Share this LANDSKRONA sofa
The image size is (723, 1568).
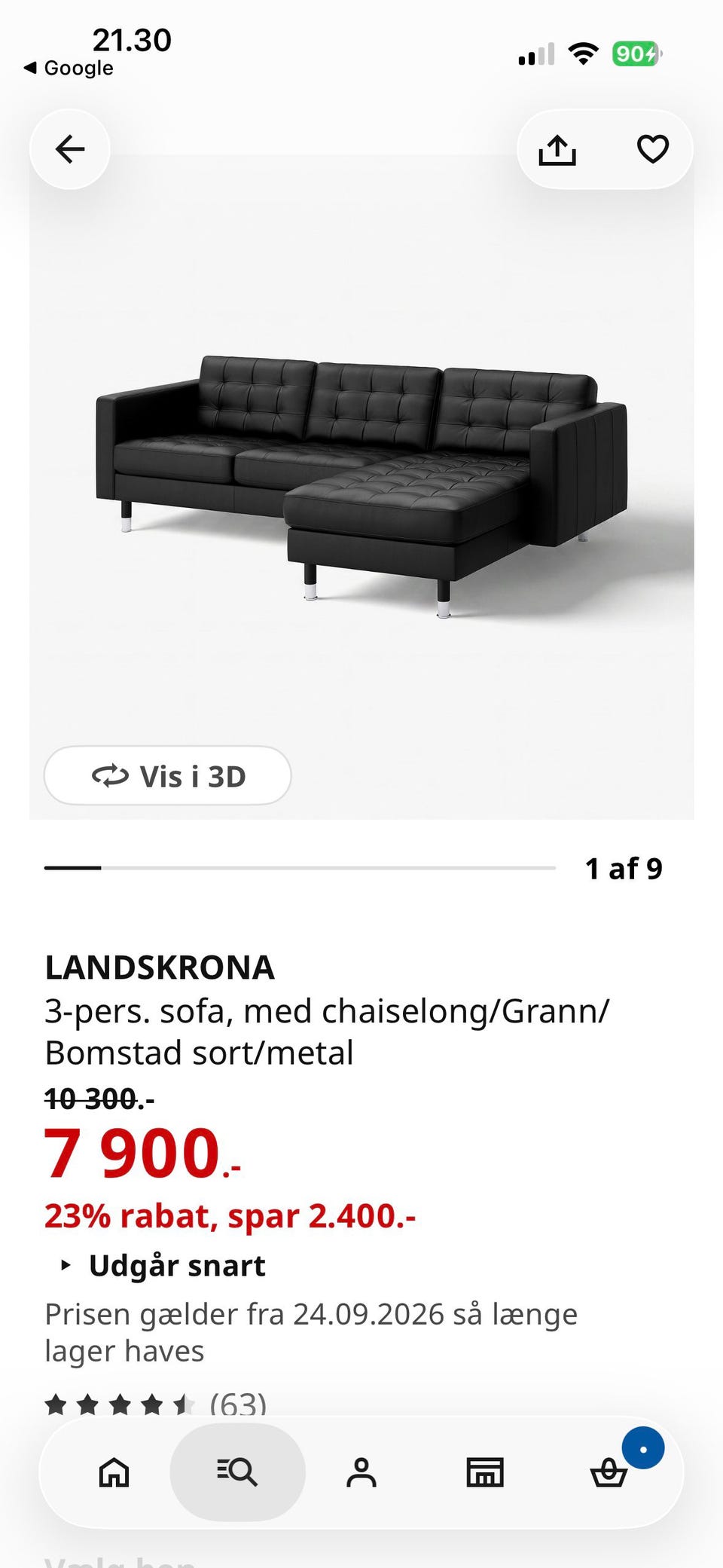557,149
